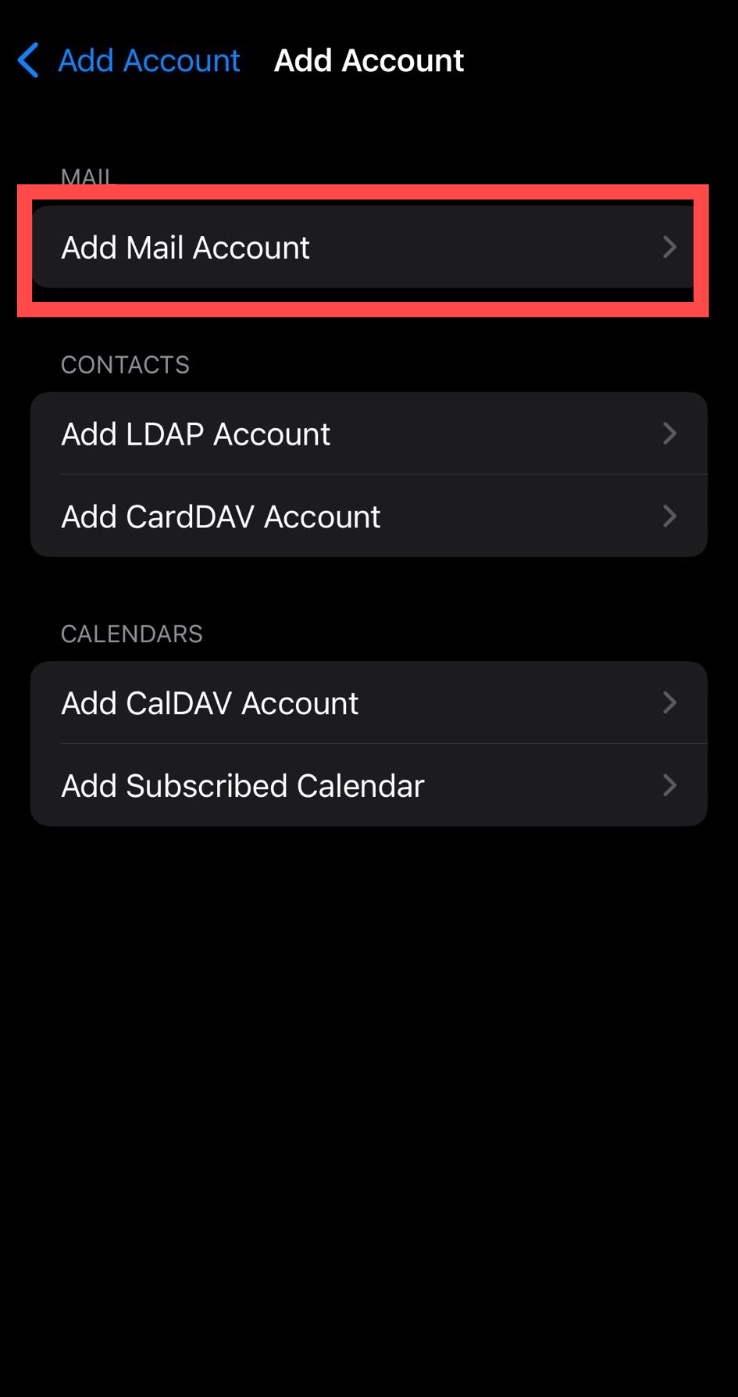Select Add LDAP Account
Viewport: 738px width, 1397px height.
(x=368, y=434)
